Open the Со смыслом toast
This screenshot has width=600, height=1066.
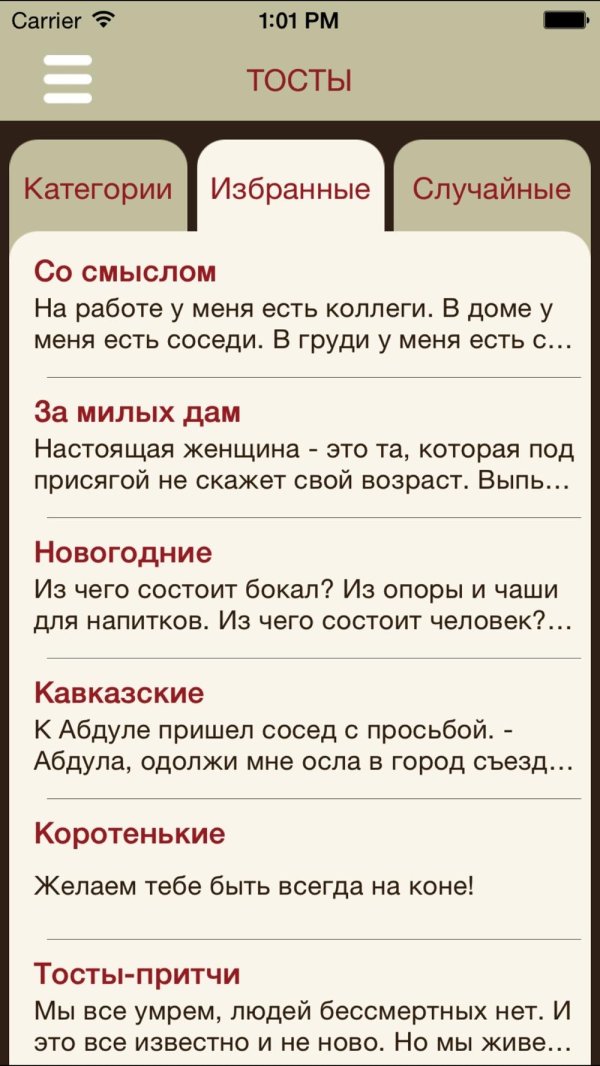click(x=300, y=306)
